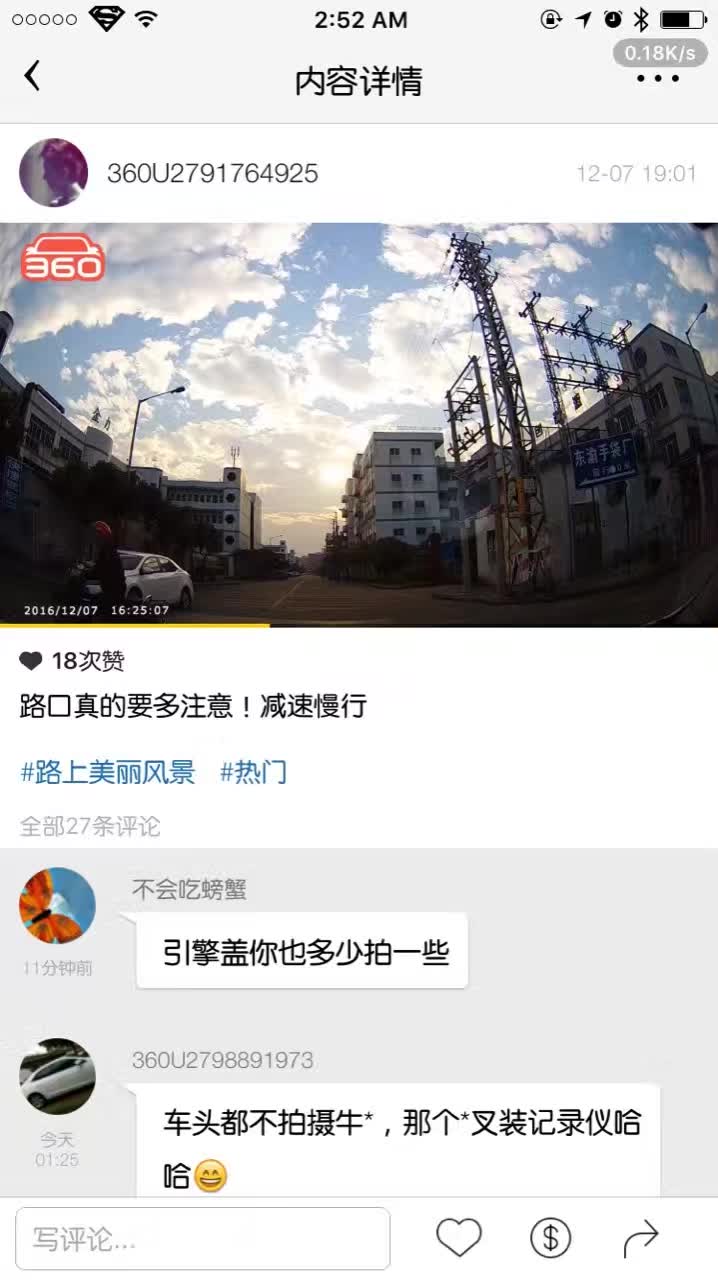This screenshot has width=718, height=1280.
Task: Go back using the top-left arrow
Action: (33, 76)
